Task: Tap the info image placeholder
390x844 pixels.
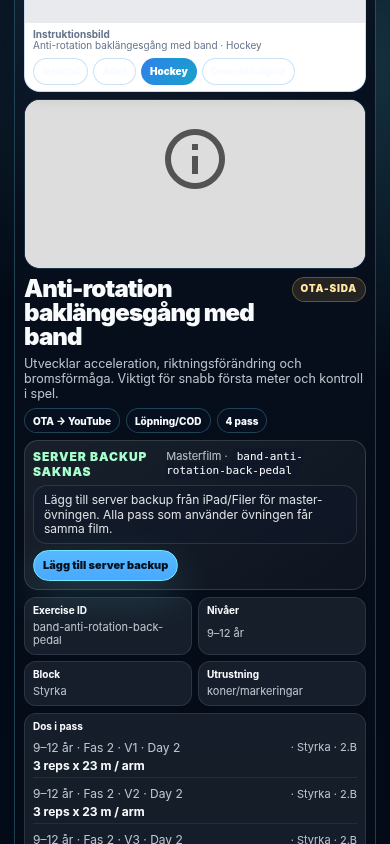Action: 195,184
